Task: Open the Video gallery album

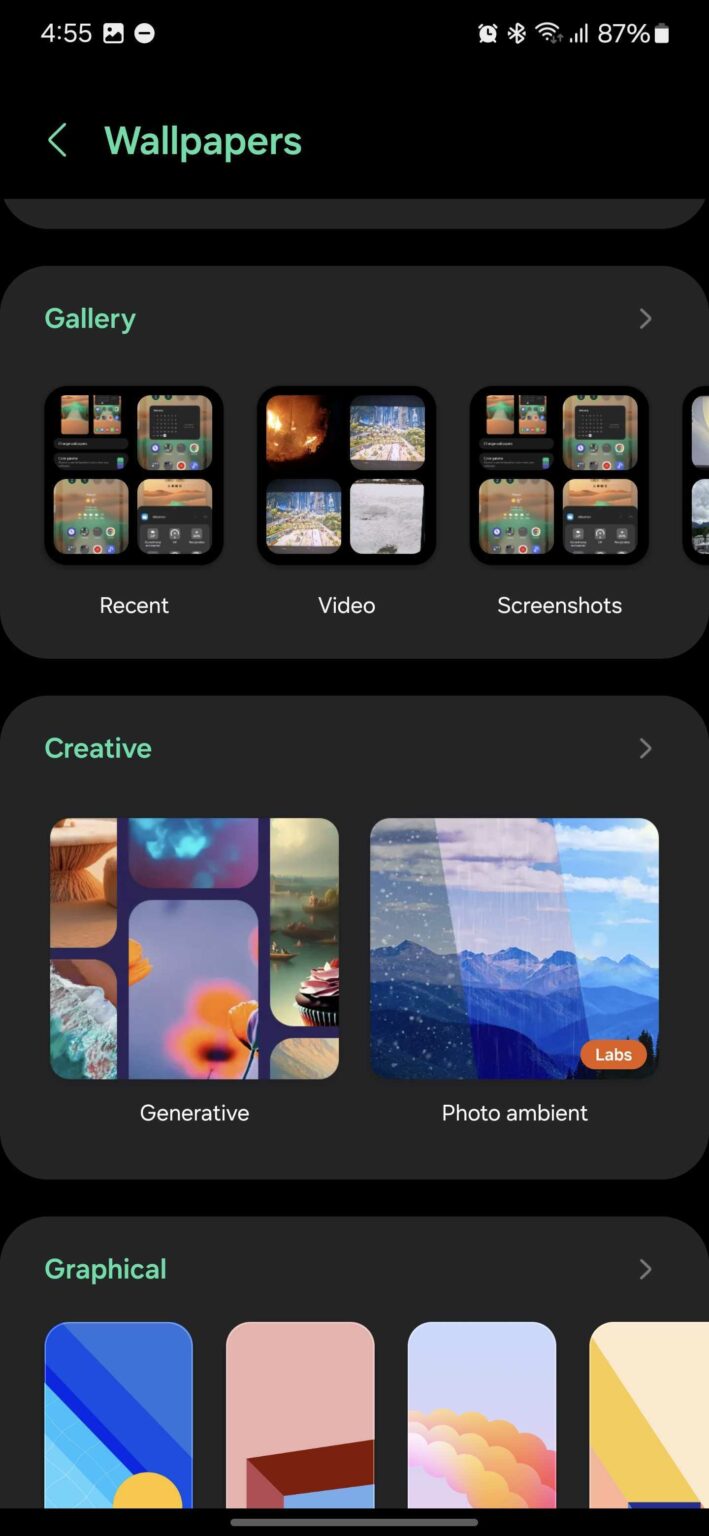Action: pyautogui.click(x=346, y=476)
